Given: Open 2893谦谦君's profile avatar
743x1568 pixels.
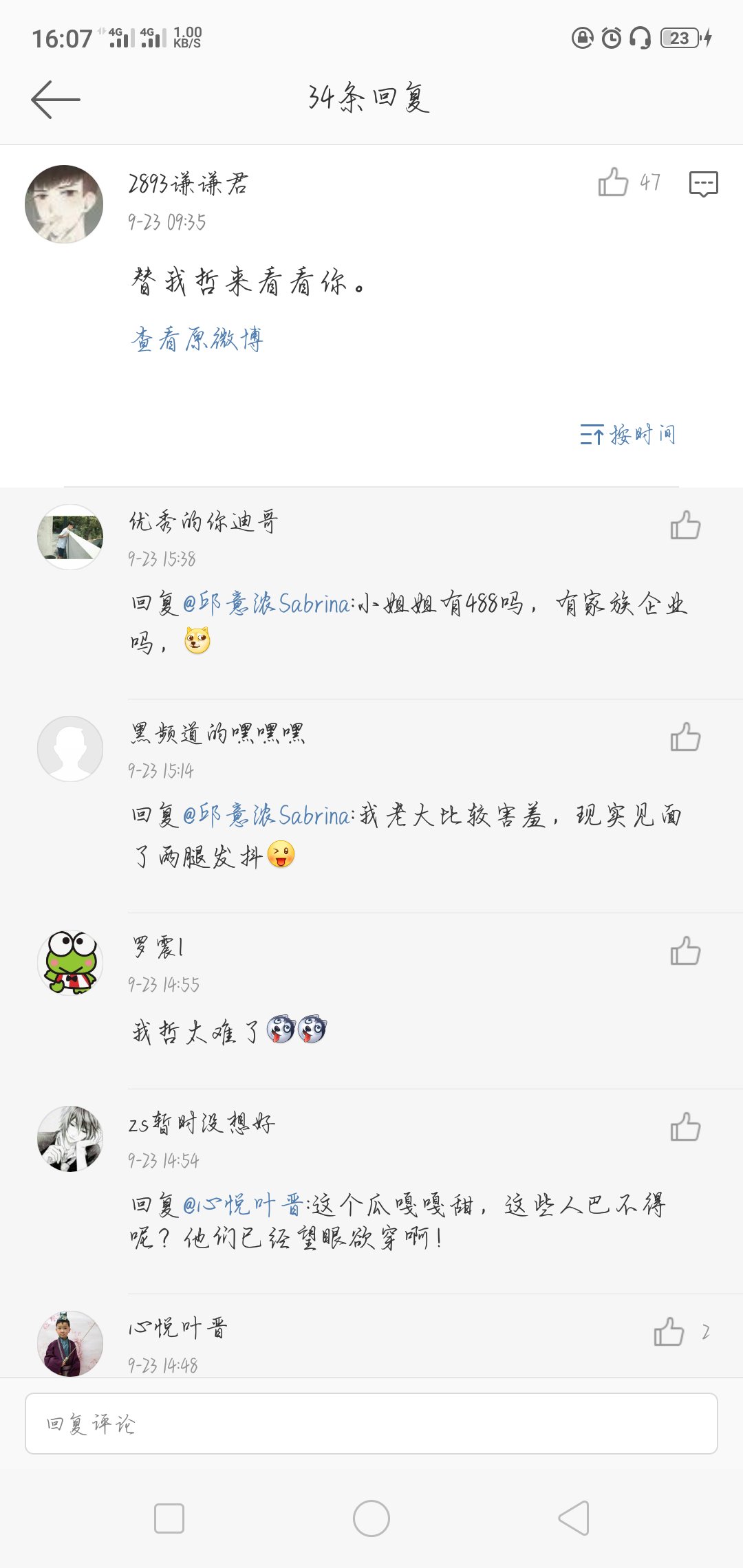Looking at the screenshot, I should pos(64,204).
